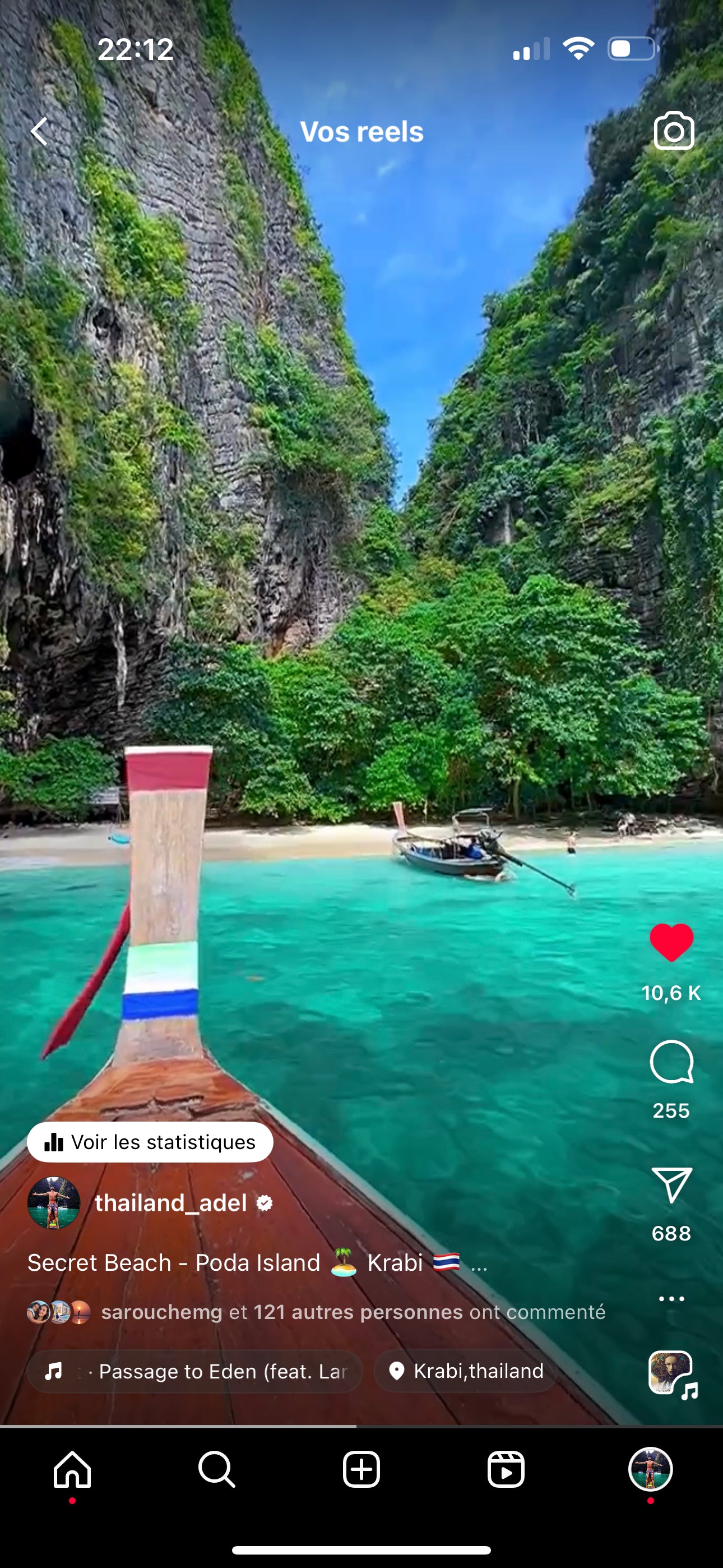Open the audio thumbnail for this reel

(x=671, y=1373)
